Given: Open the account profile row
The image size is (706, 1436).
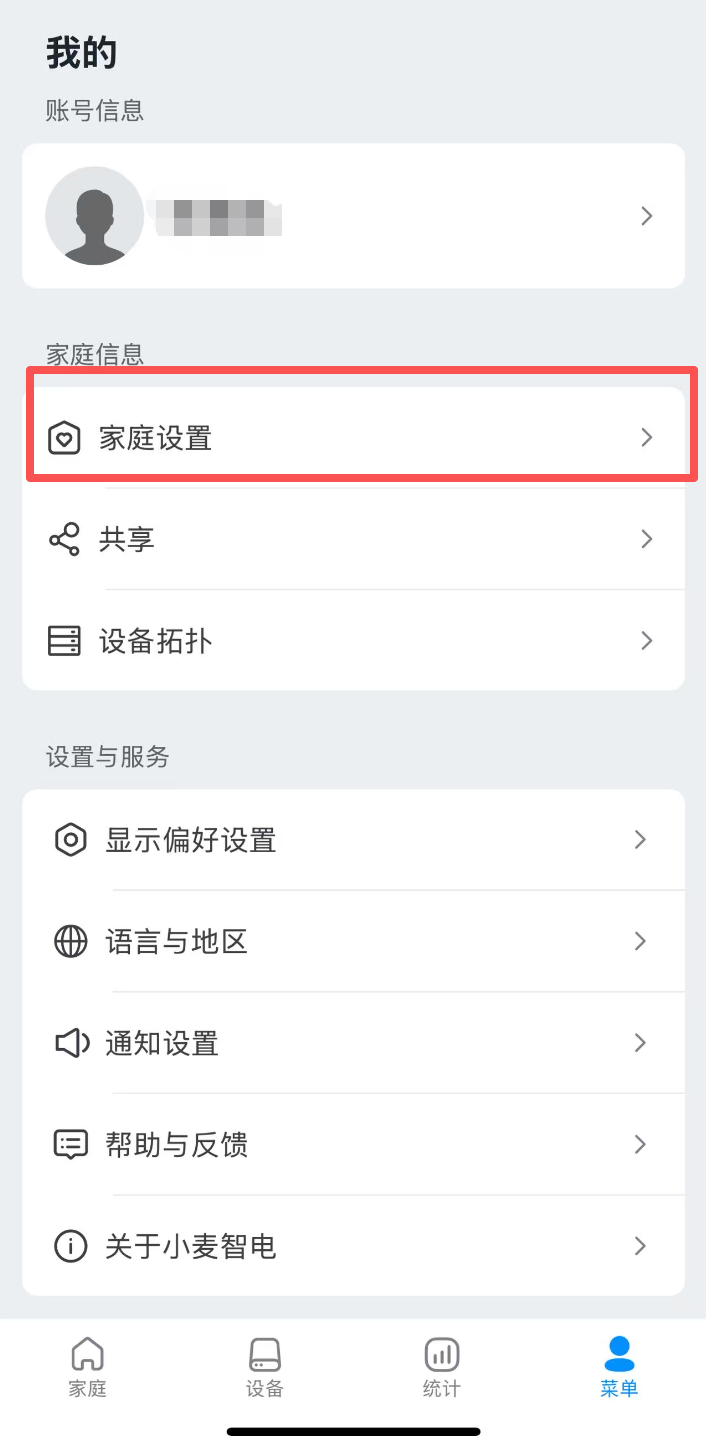Looking at the screenshot, I should click(353, 216).
